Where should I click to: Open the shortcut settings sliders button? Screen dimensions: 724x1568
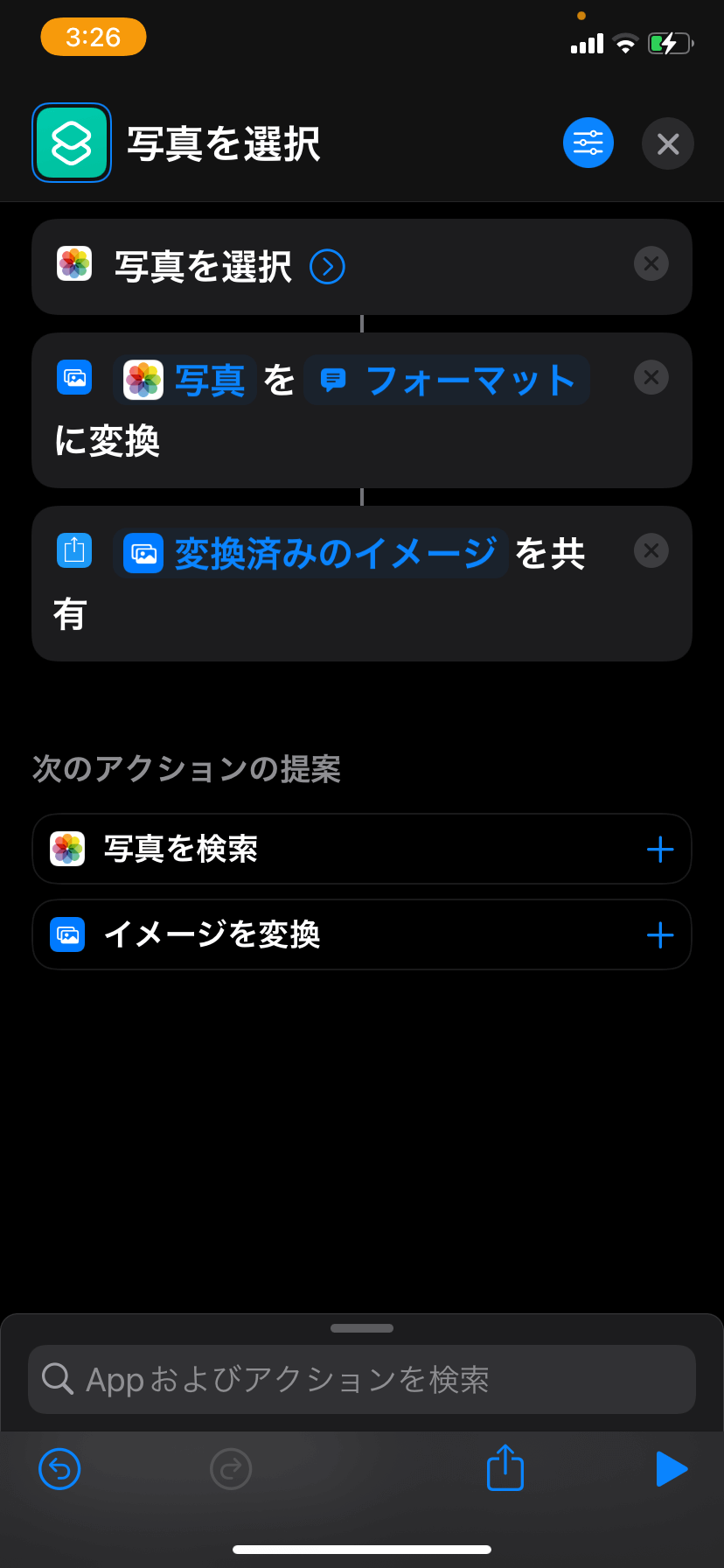pos(588,143)
